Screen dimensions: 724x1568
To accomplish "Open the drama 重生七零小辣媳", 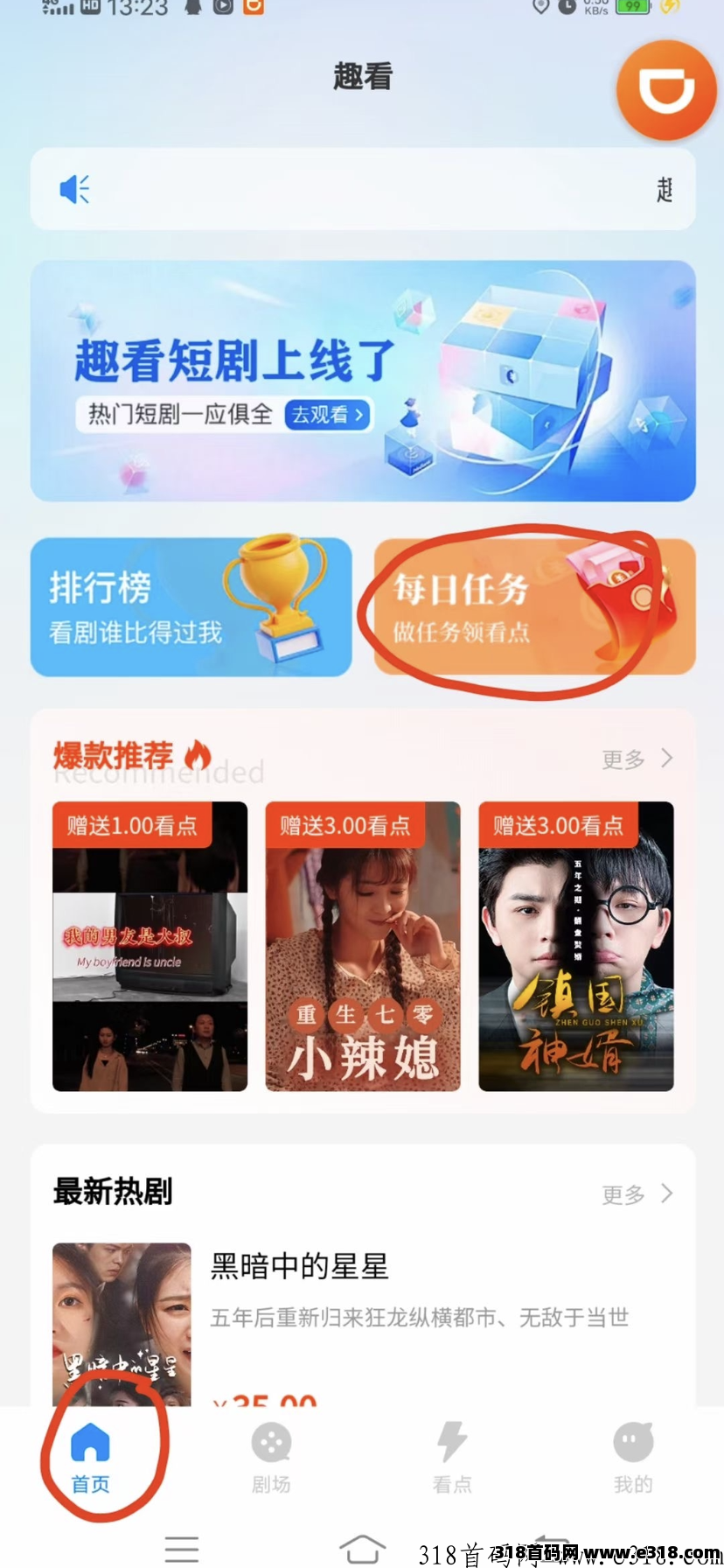I will pos(362,946).
